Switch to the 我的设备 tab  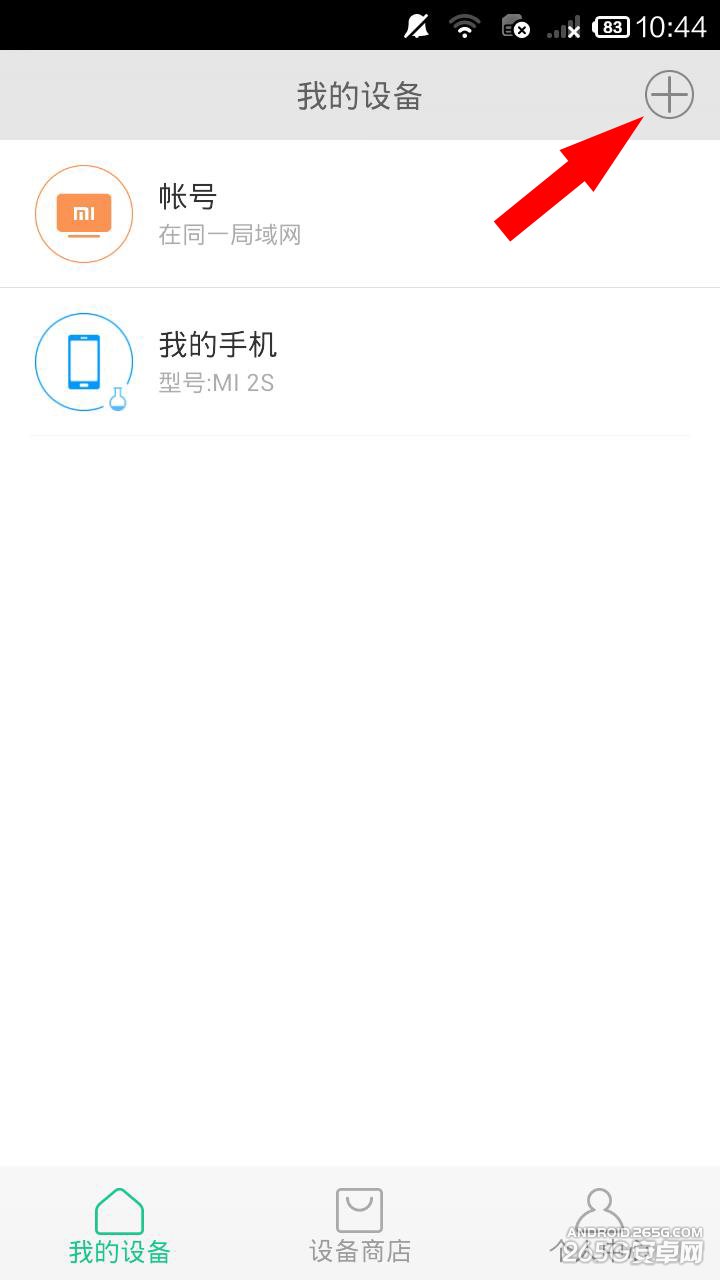pos(120,1225)
